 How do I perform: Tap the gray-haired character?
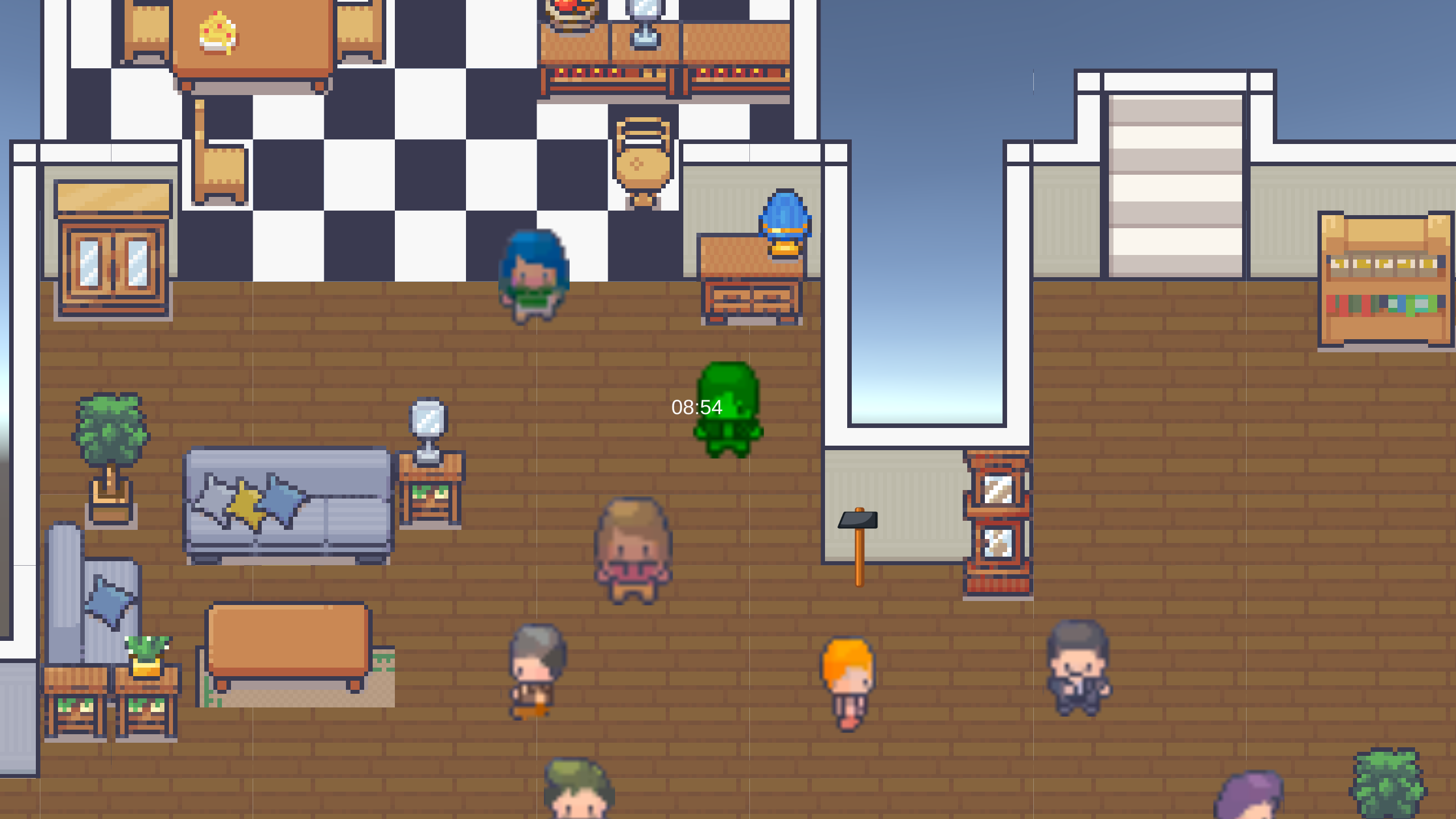pos(535,670)
